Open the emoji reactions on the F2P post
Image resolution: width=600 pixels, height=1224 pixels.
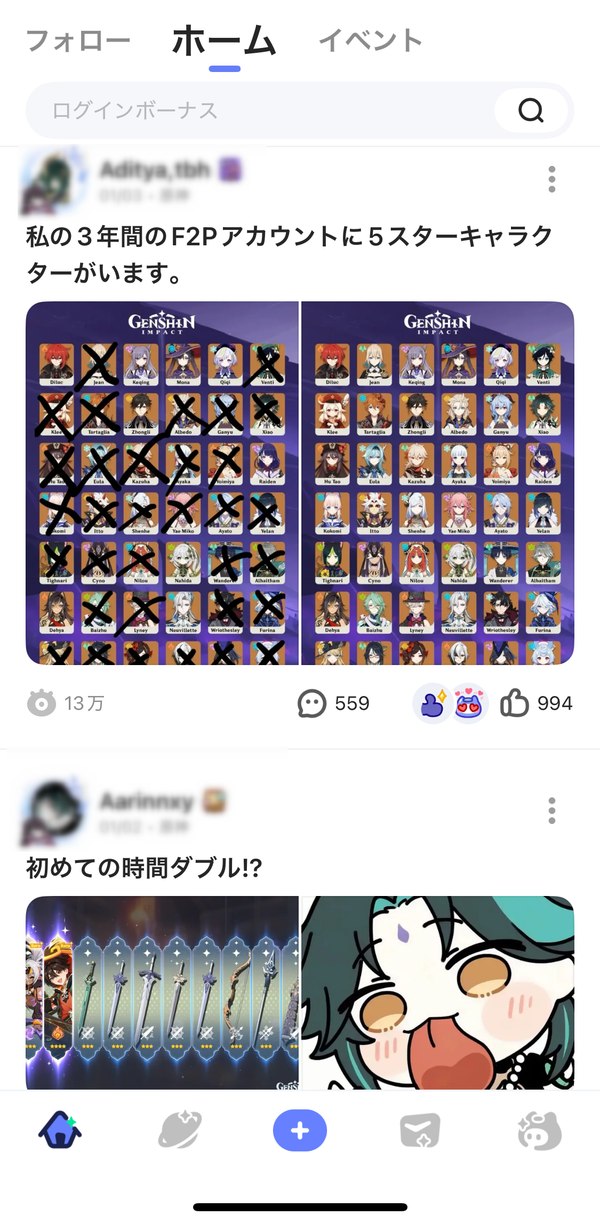(450, 703)
